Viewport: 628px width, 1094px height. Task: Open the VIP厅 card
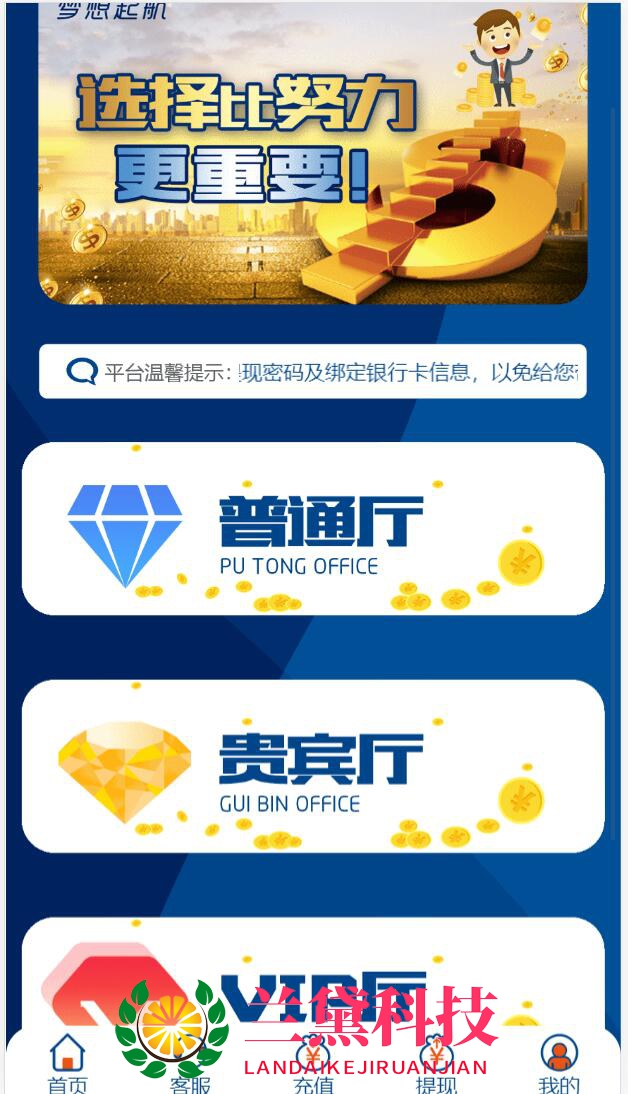pyautogui.click(x=313, y=960)
